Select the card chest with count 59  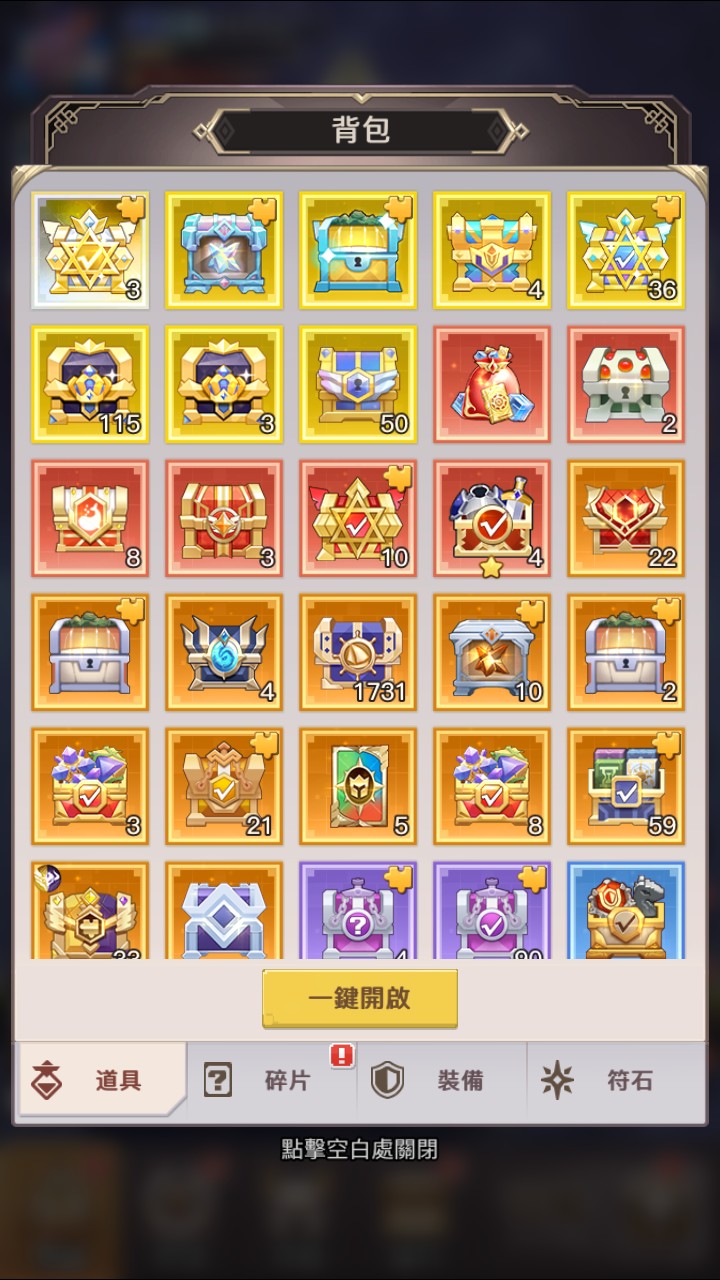[626, 786]
